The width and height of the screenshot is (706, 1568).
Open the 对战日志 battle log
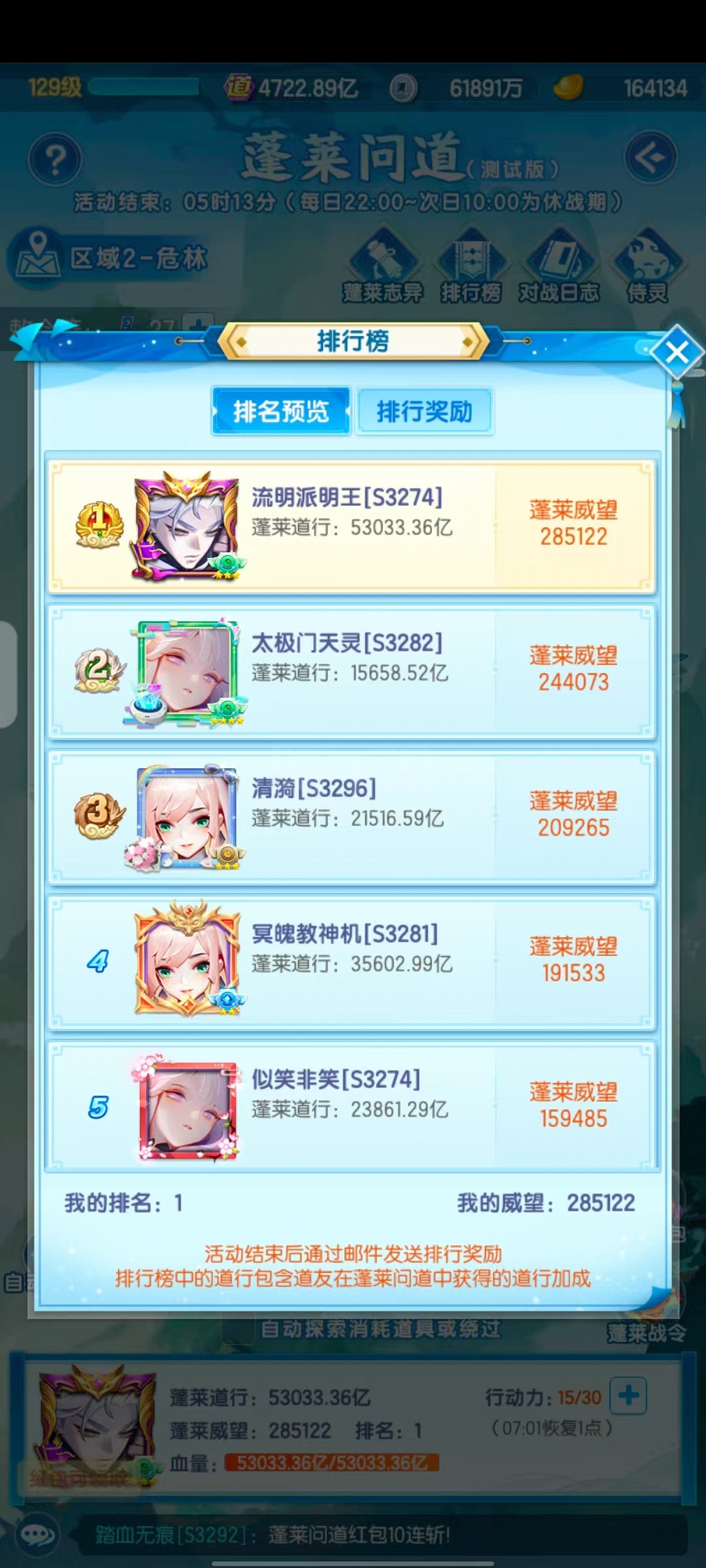coord(559,265)
